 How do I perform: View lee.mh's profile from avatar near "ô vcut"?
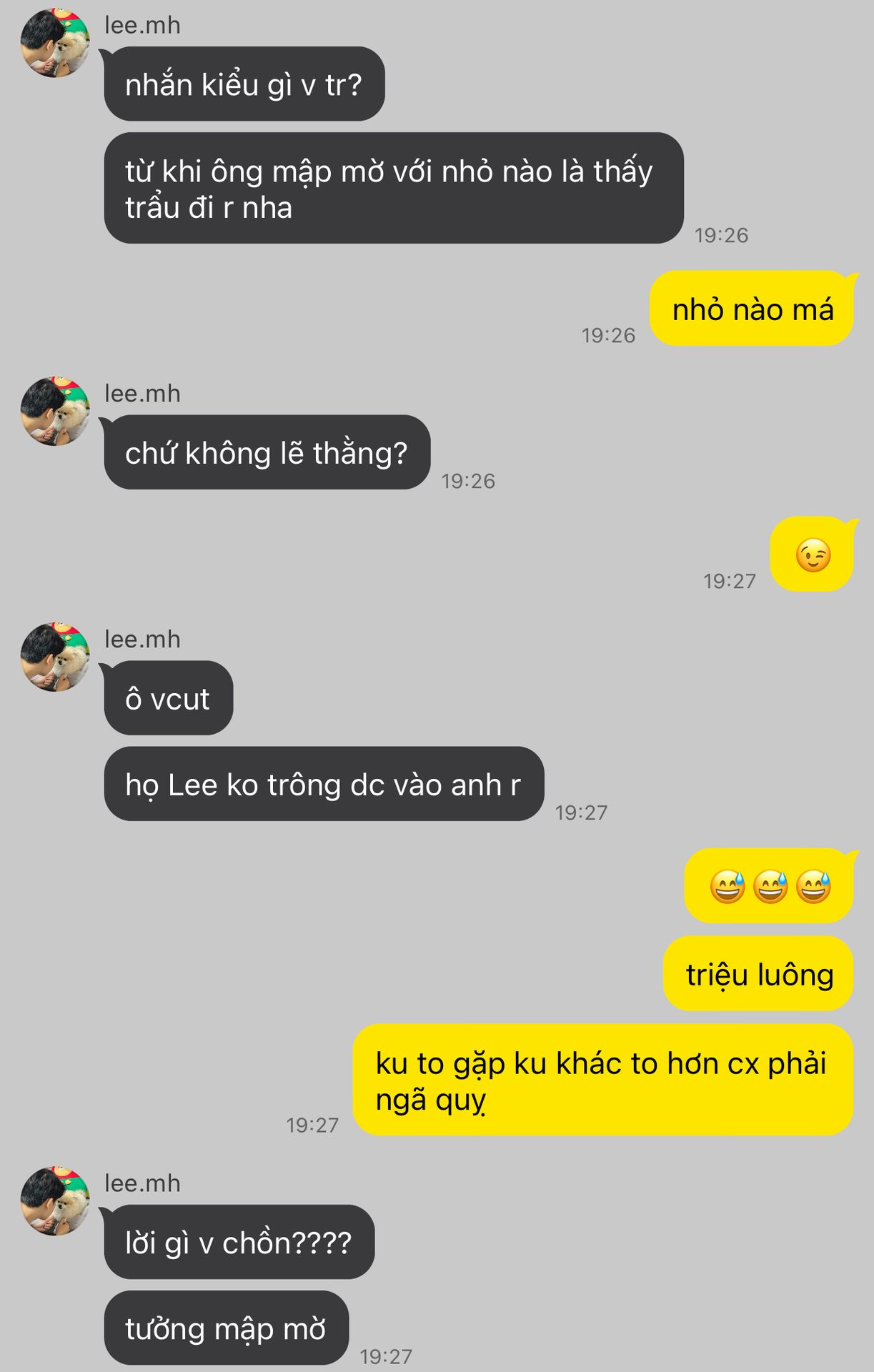pos(55,657)
